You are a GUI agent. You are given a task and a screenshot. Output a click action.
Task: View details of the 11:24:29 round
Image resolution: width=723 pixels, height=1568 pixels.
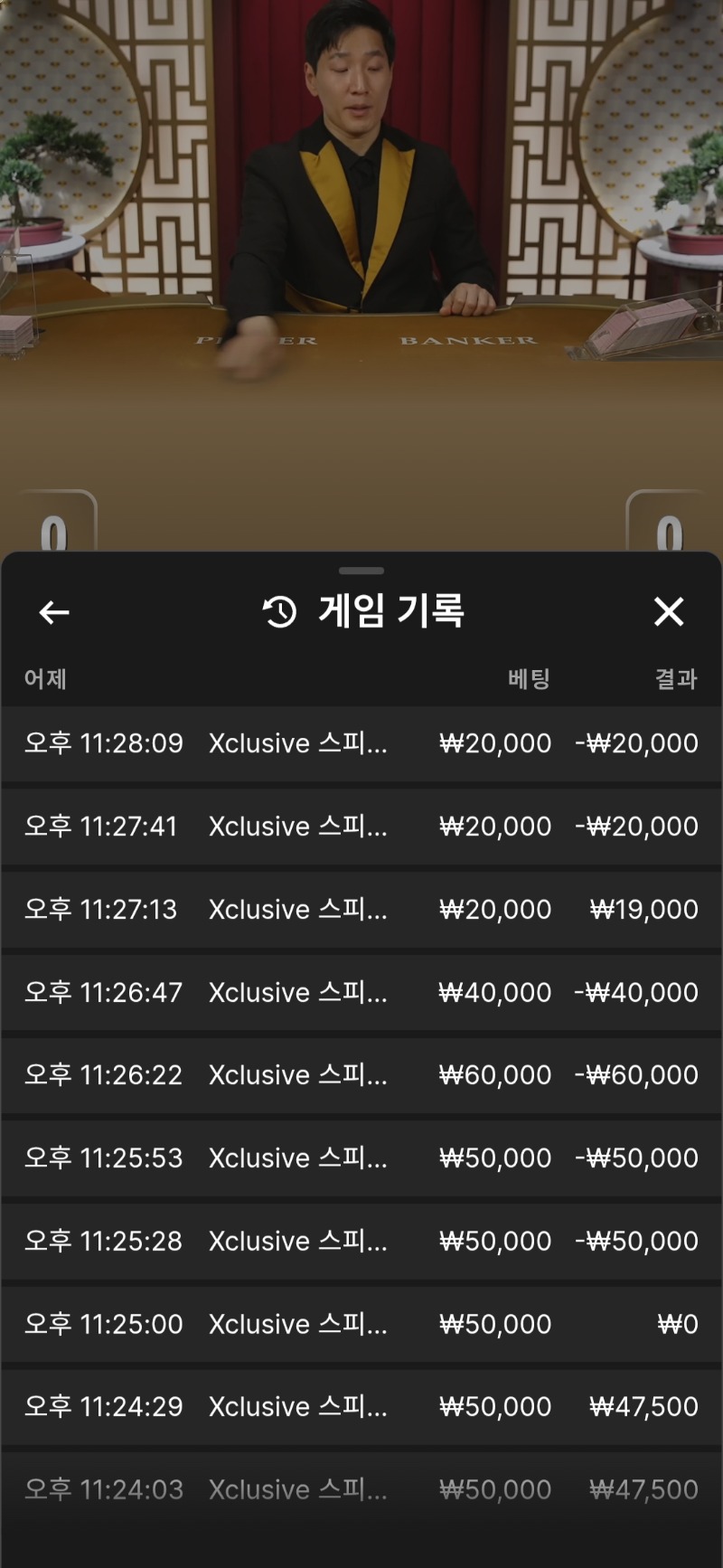tap(361, 1407)
